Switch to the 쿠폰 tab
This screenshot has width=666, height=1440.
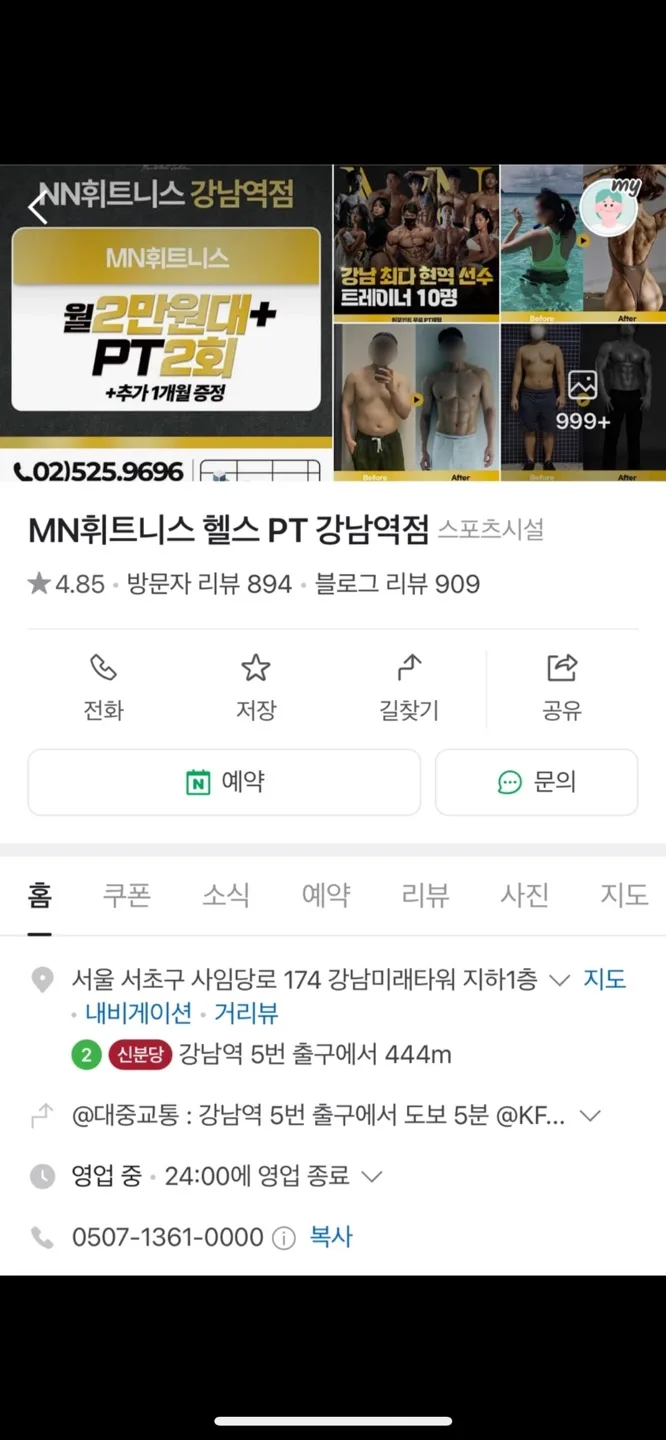[127, 894]
